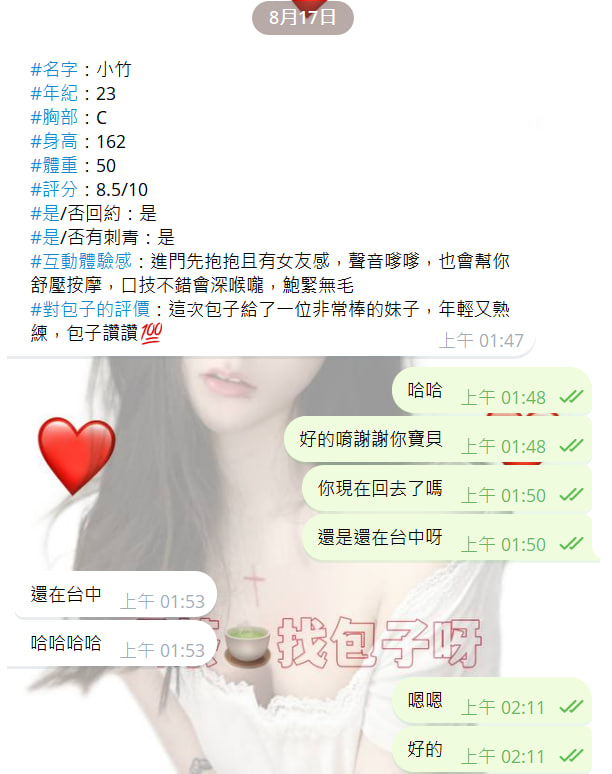Screen dimensions: 612x774
Task: Open the #互動體驗感 hashtag
Action: coord(82,262)
